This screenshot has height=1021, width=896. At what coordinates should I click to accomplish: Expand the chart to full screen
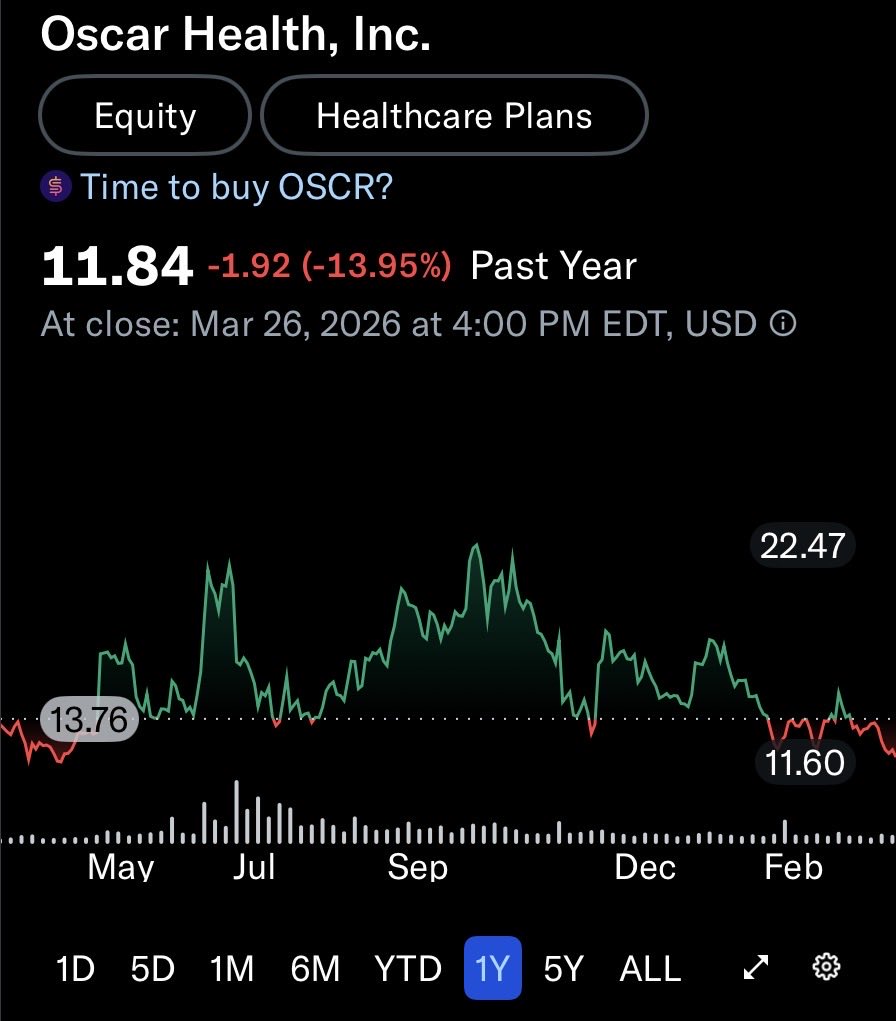click(756, 967)
